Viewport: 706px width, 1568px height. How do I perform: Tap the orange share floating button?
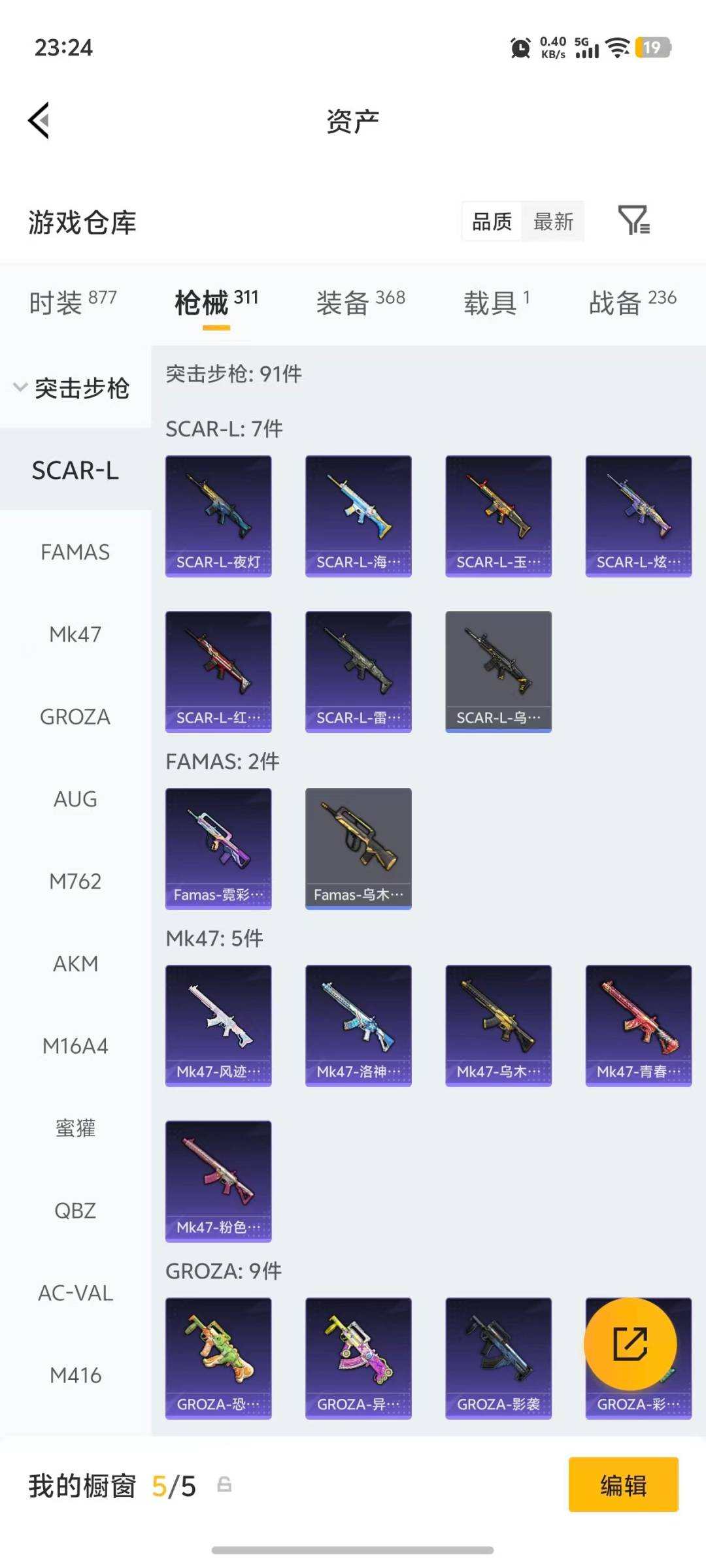630,1344
